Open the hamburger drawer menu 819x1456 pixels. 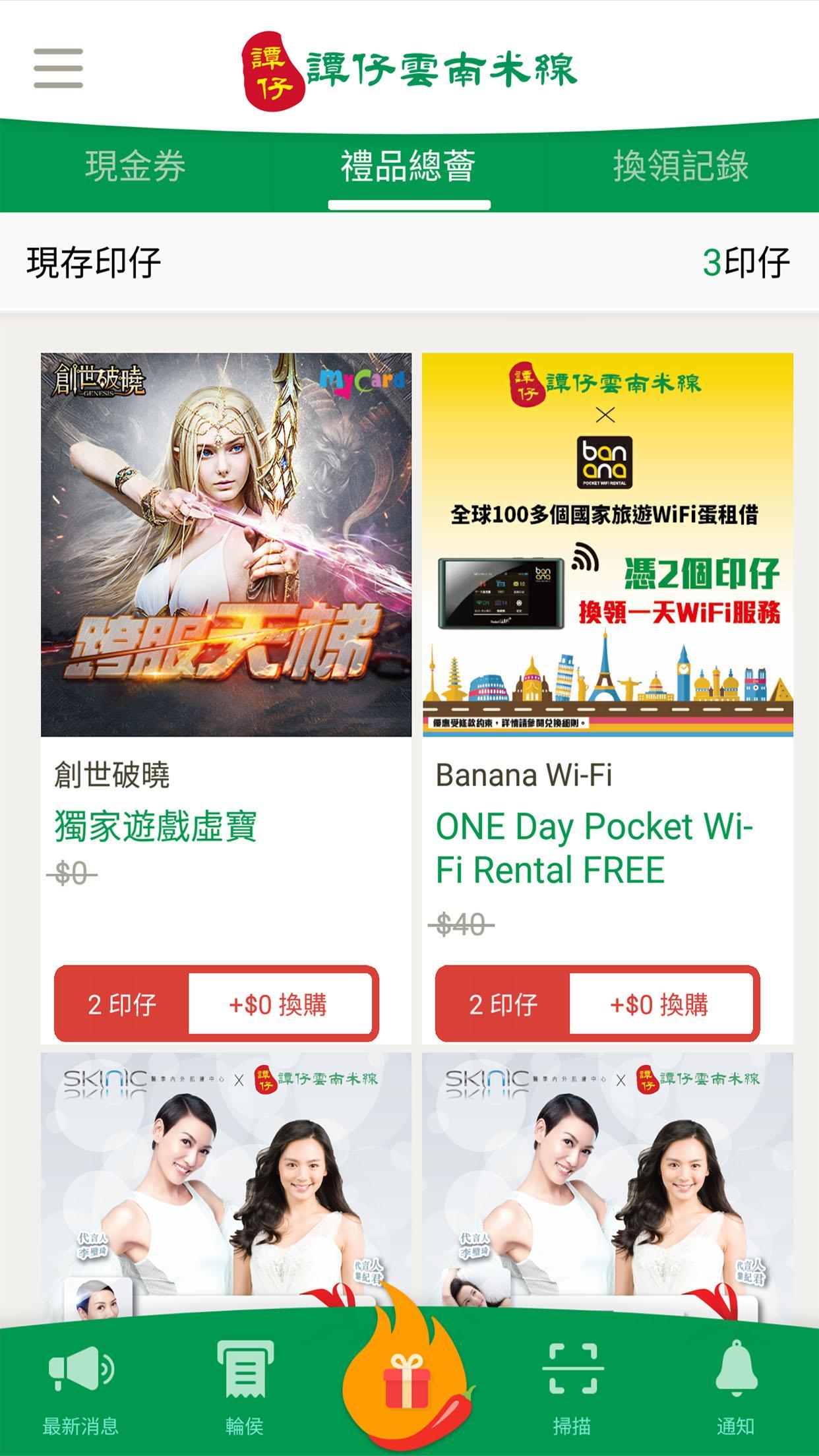(x=58, y=68)
